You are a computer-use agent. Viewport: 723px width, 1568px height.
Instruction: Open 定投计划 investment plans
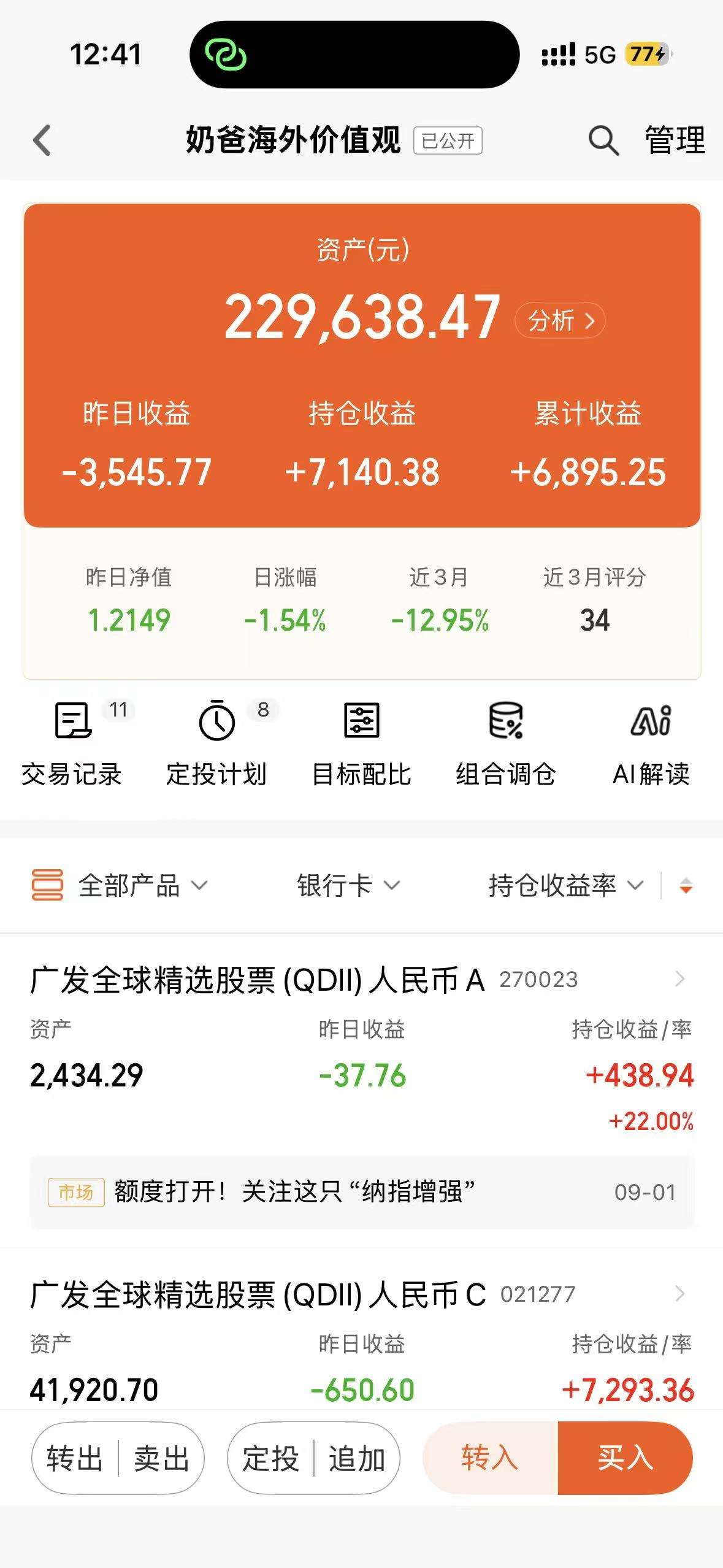pos(216,744)
